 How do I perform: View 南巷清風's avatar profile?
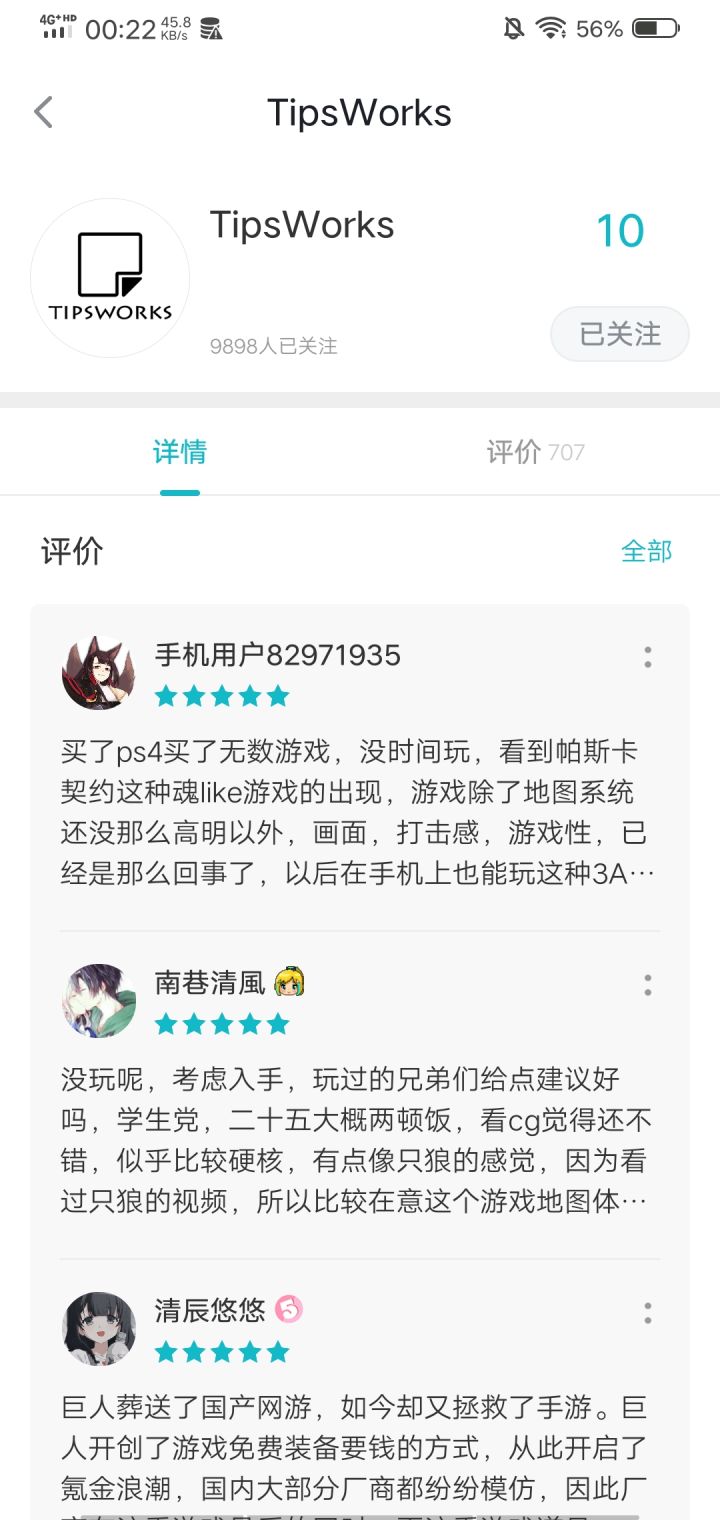pos(99,1001)
